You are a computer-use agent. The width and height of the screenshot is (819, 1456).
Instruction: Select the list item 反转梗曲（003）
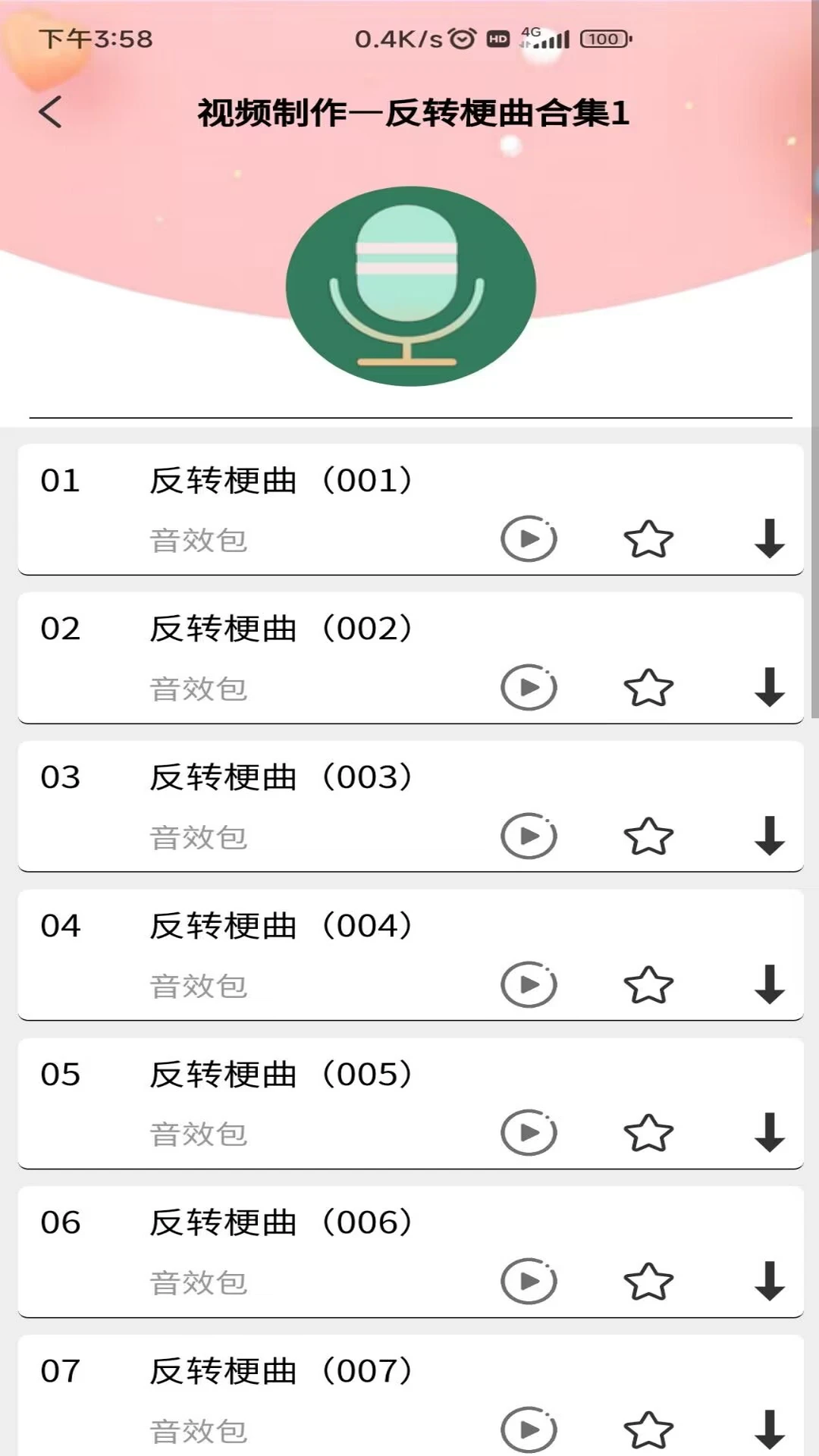pos(281,778)
